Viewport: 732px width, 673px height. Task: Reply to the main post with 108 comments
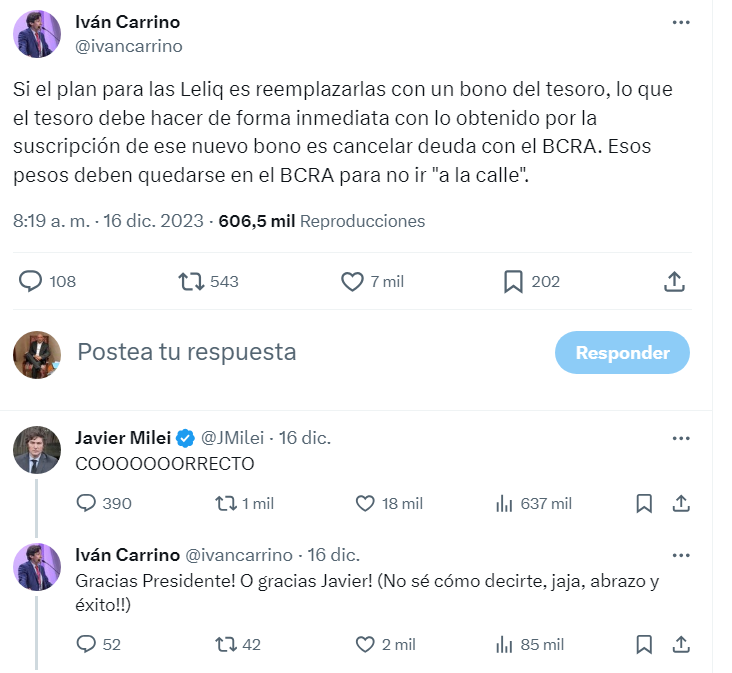click(32, 282)
